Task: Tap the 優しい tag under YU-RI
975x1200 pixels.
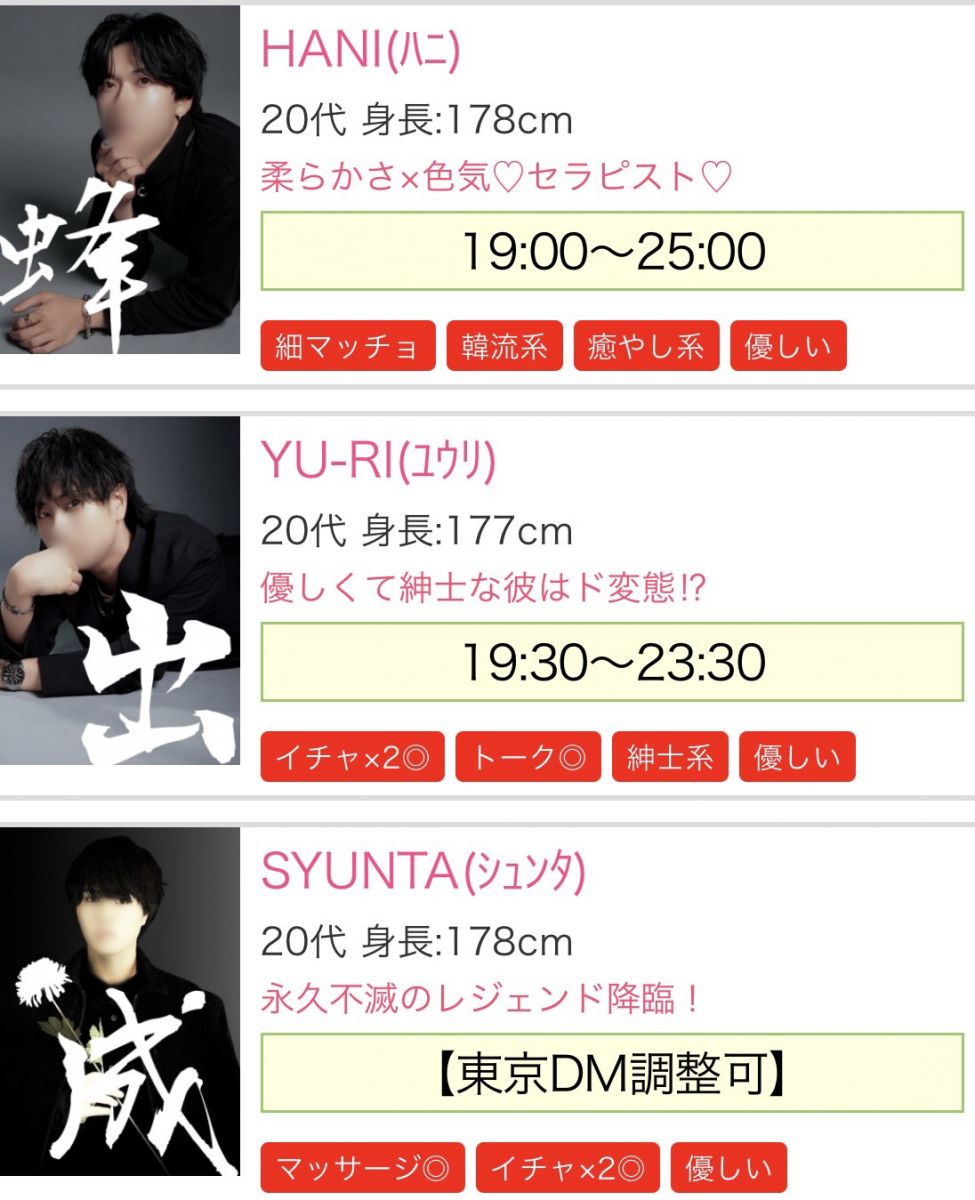Action: pyautogui.click(x=797, y=757)
